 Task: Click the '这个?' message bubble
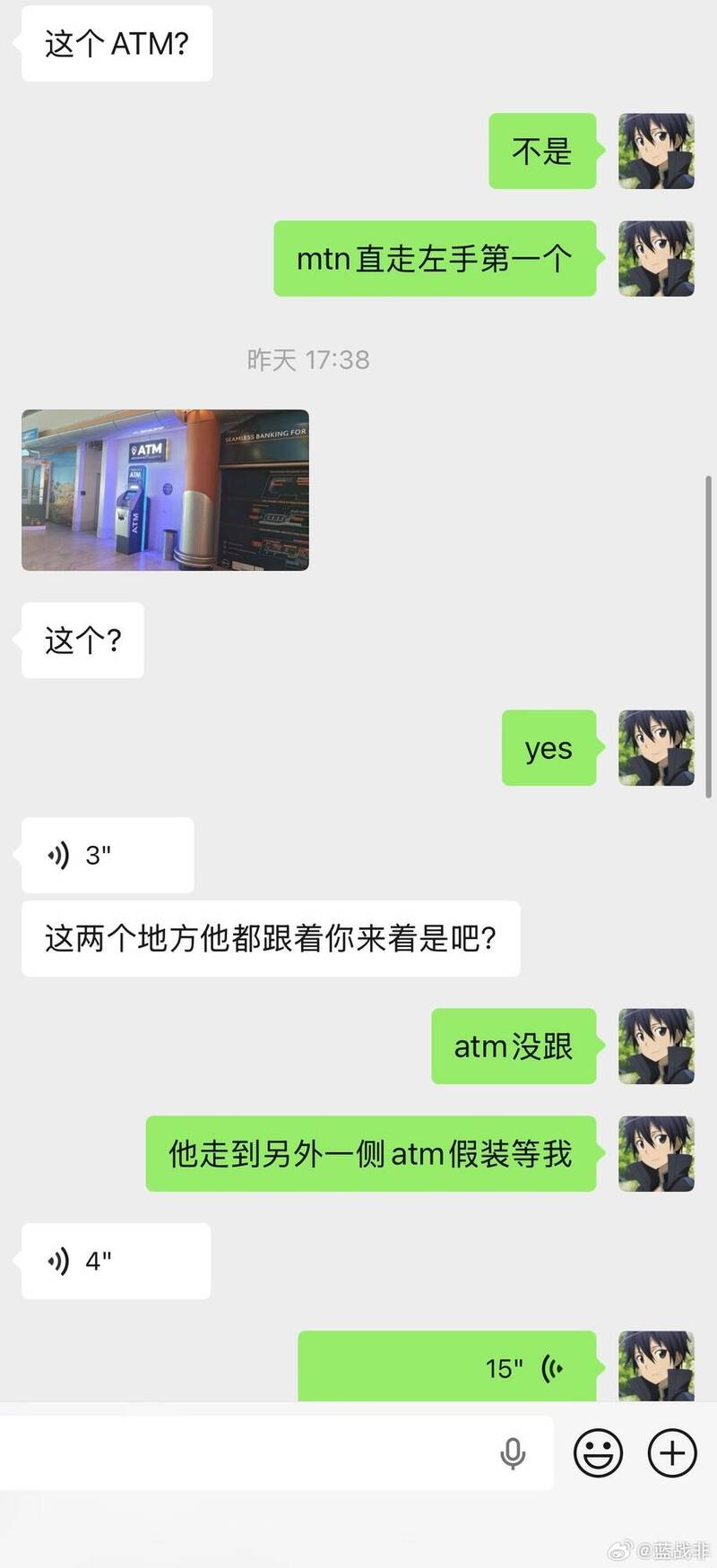point(82,640)
